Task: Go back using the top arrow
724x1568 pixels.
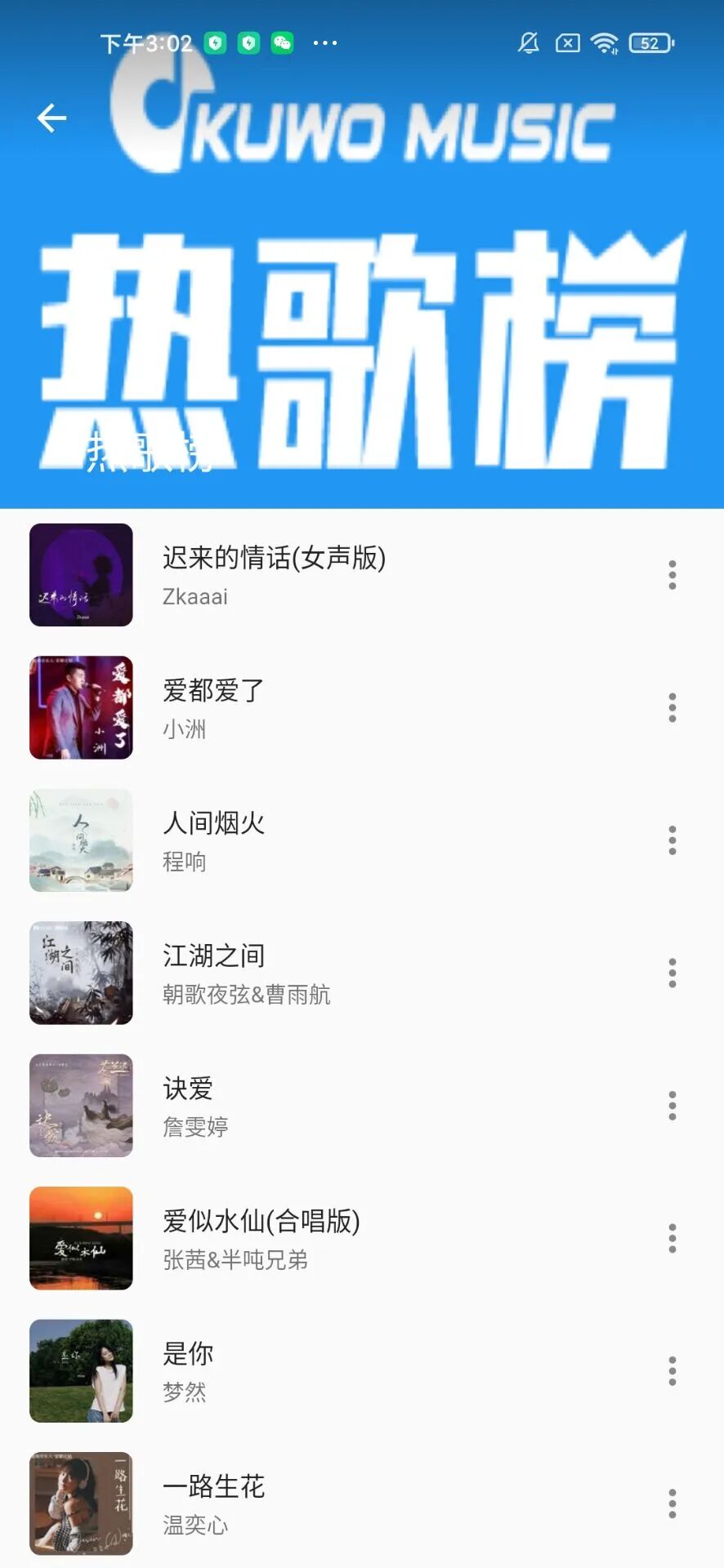Action: coord(51,118)
